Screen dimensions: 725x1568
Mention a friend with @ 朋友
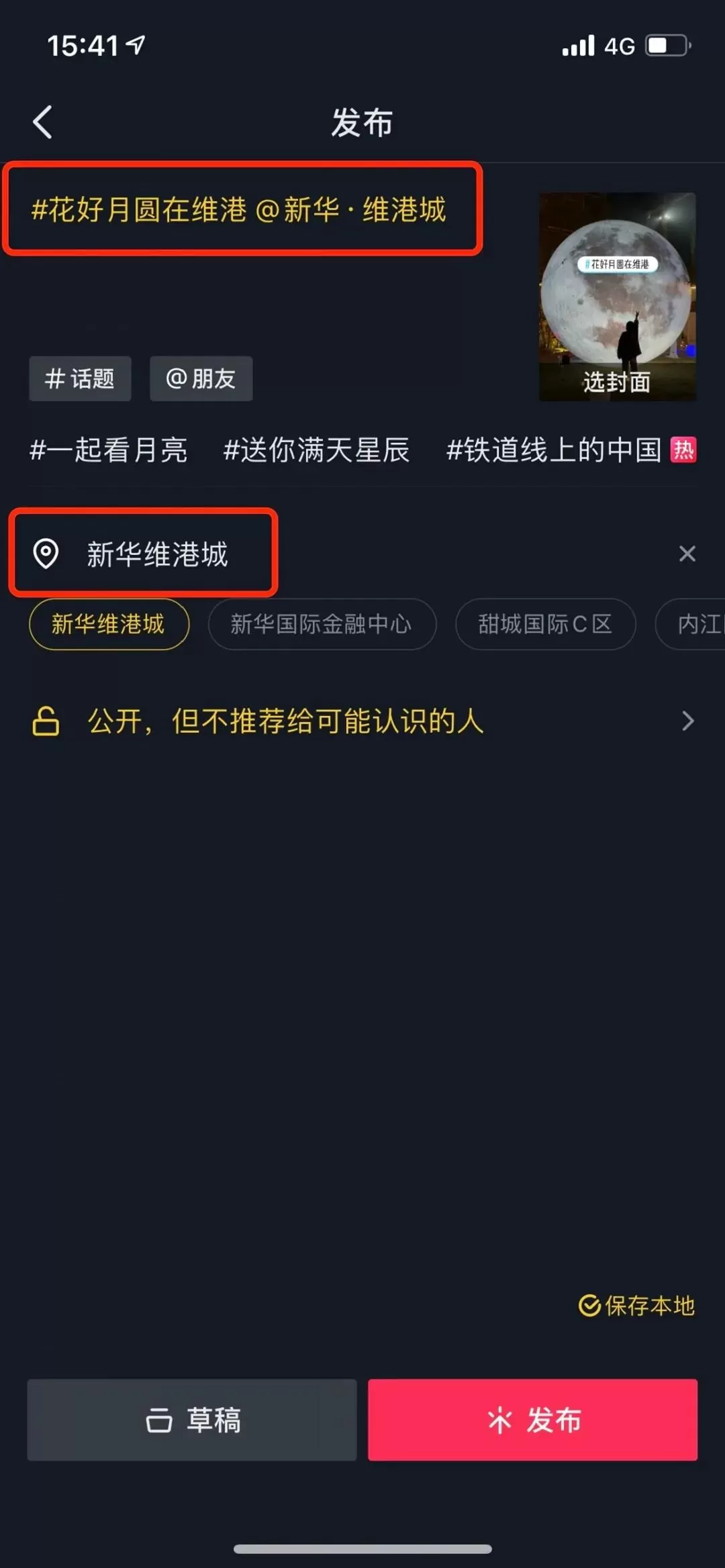click(201, 379)
